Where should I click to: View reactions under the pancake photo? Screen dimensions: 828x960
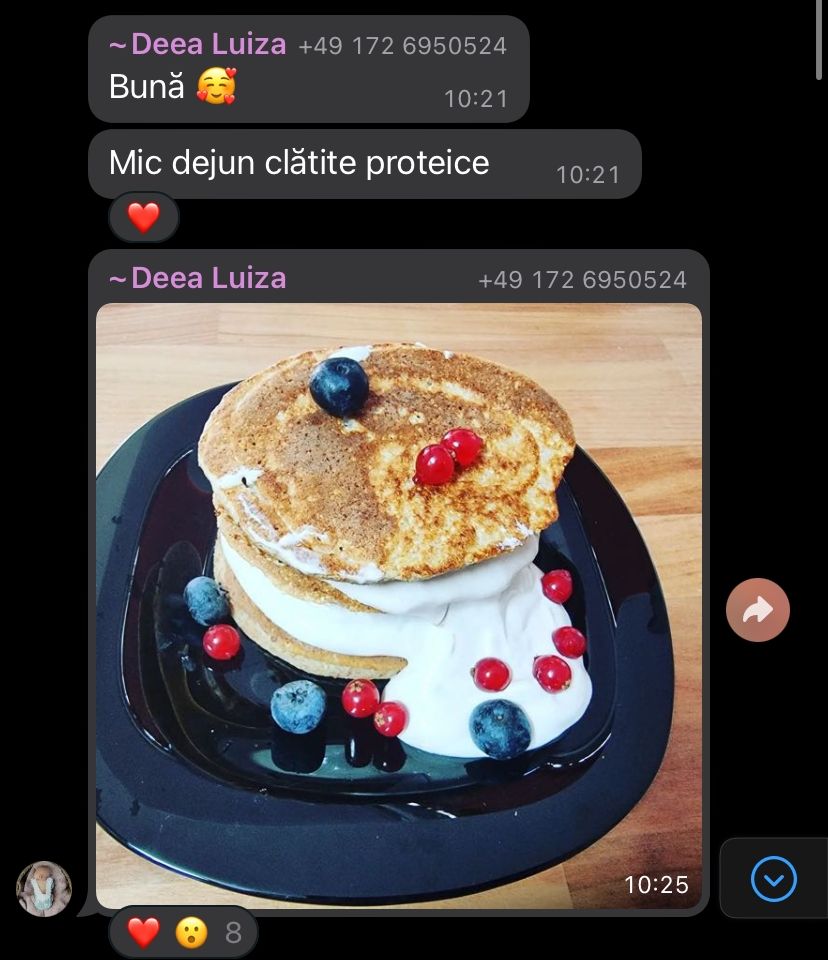[x=183, y=932]
